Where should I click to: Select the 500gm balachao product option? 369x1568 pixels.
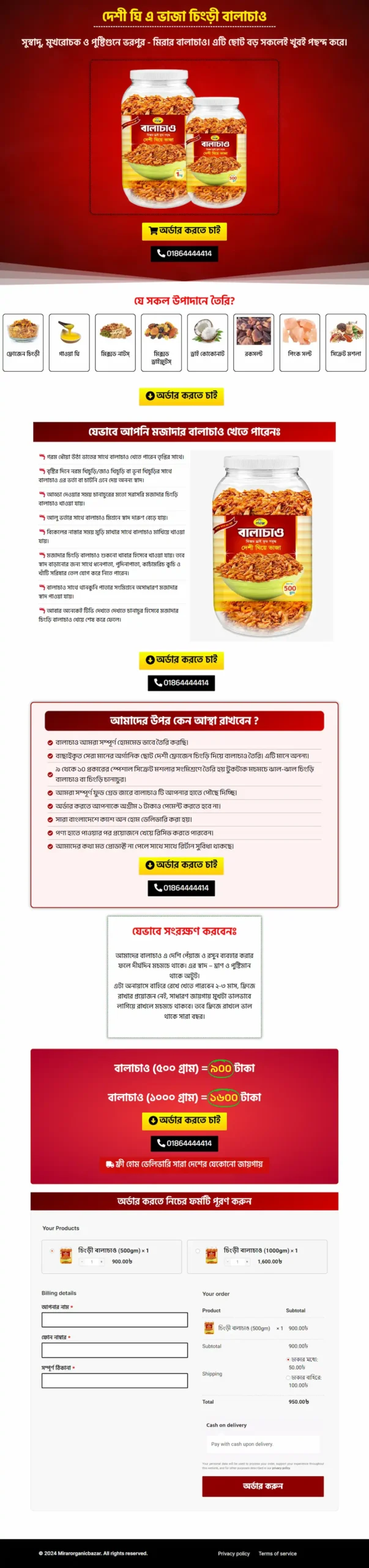52,1251
